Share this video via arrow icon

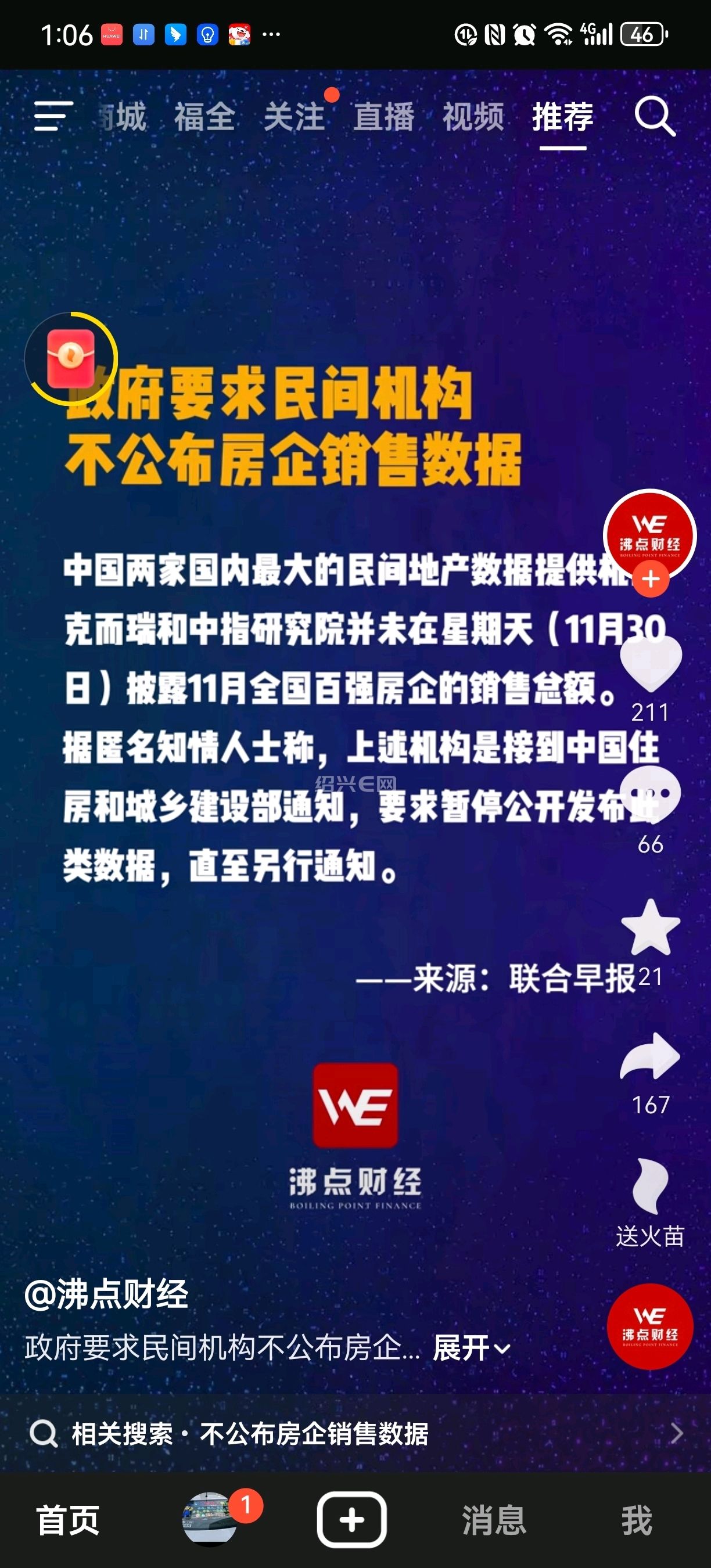click(650, 1058)
